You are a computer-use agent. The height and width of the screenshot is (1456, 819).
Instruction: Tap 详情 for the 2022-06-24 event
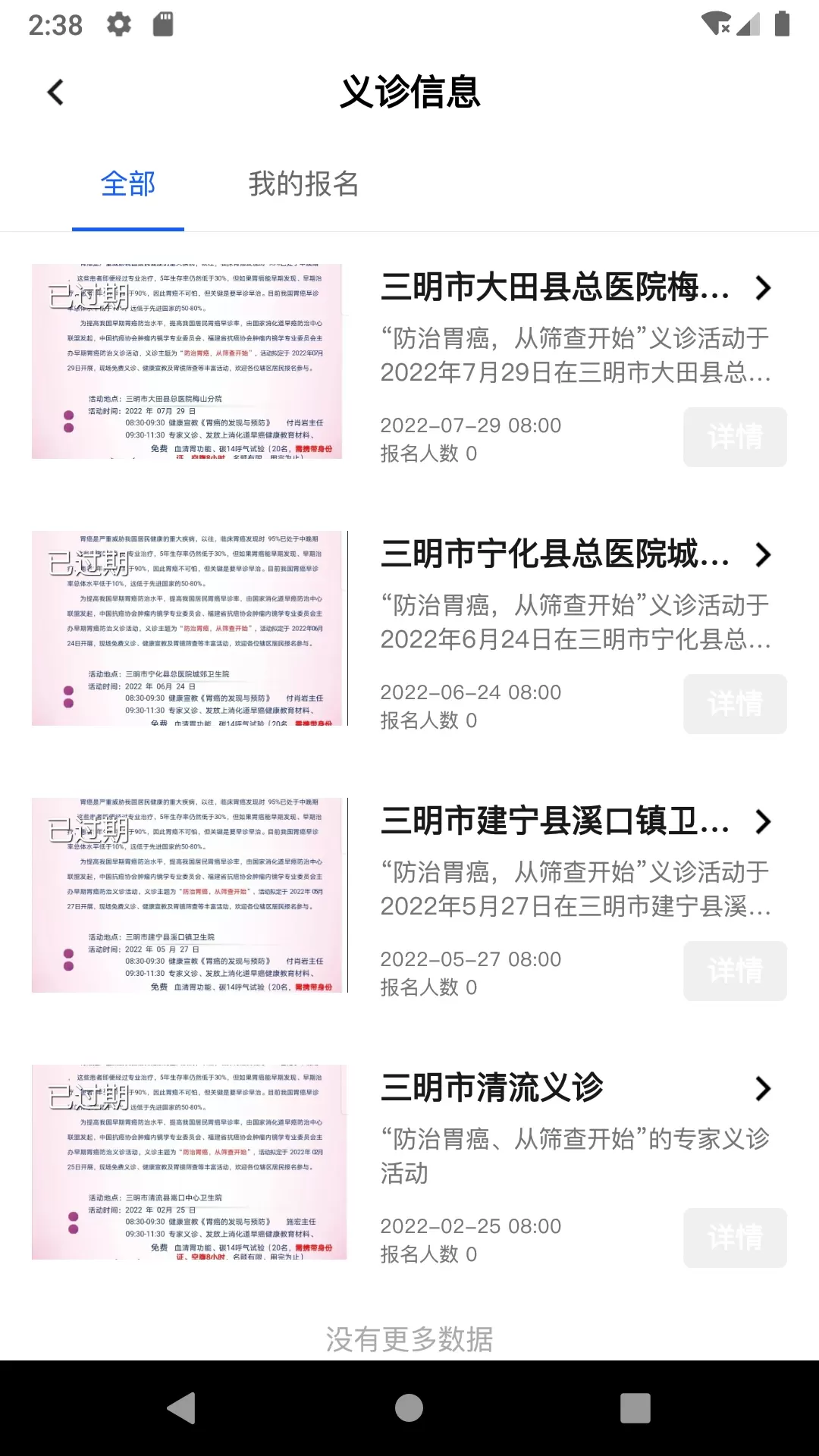(x=735, y=704)
